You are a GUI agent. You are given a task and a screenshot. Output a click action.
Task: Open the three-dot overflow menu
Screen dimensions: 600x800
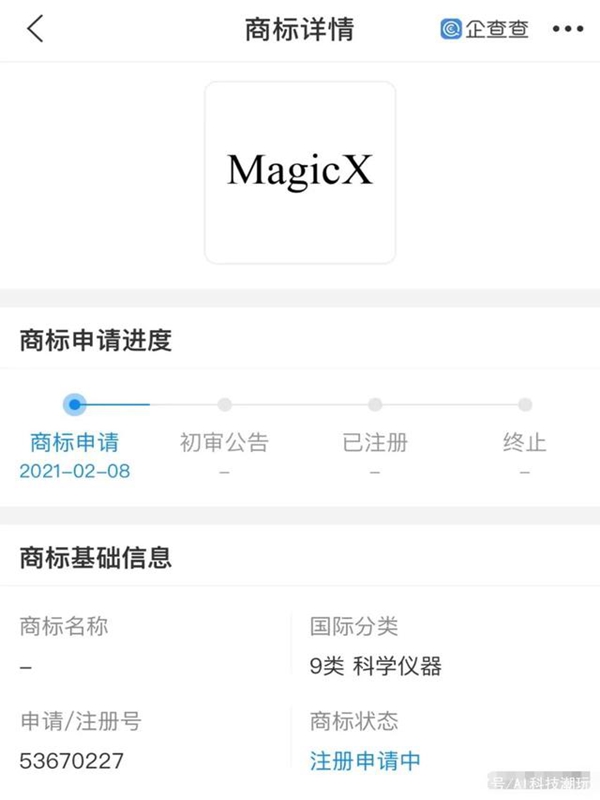pos(568,30)
